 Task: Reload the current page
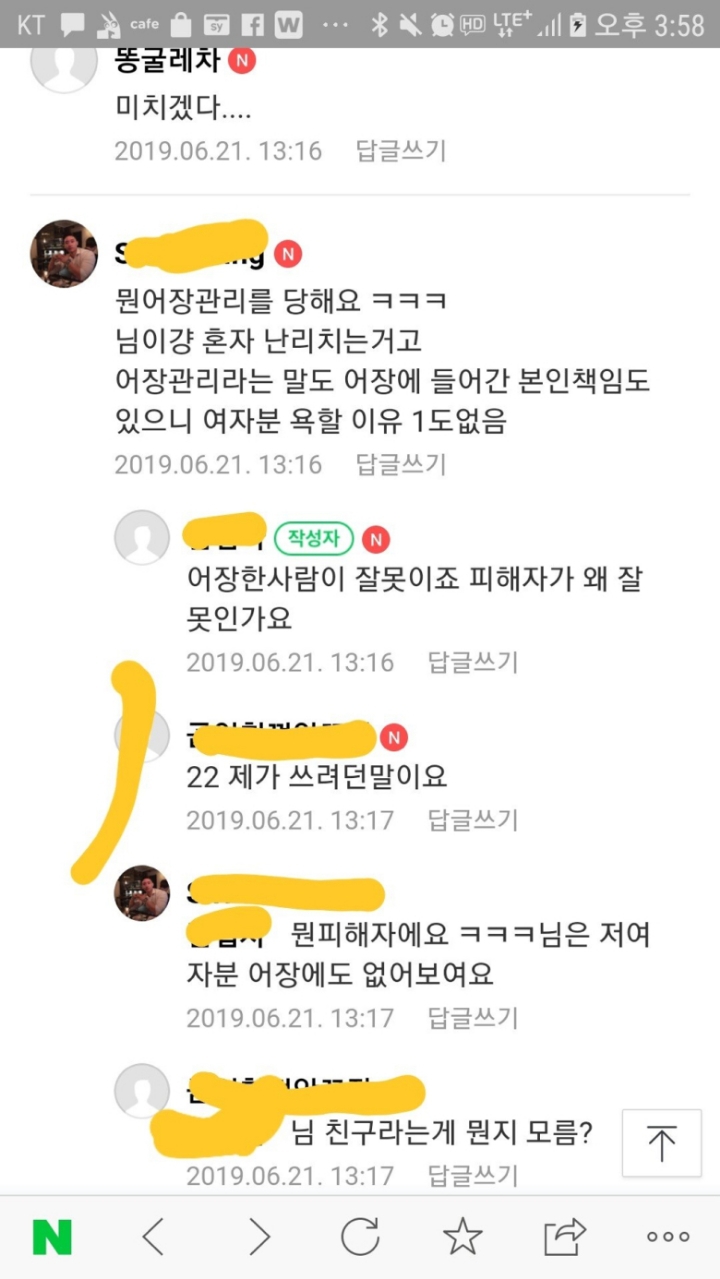click(360, 1237)
